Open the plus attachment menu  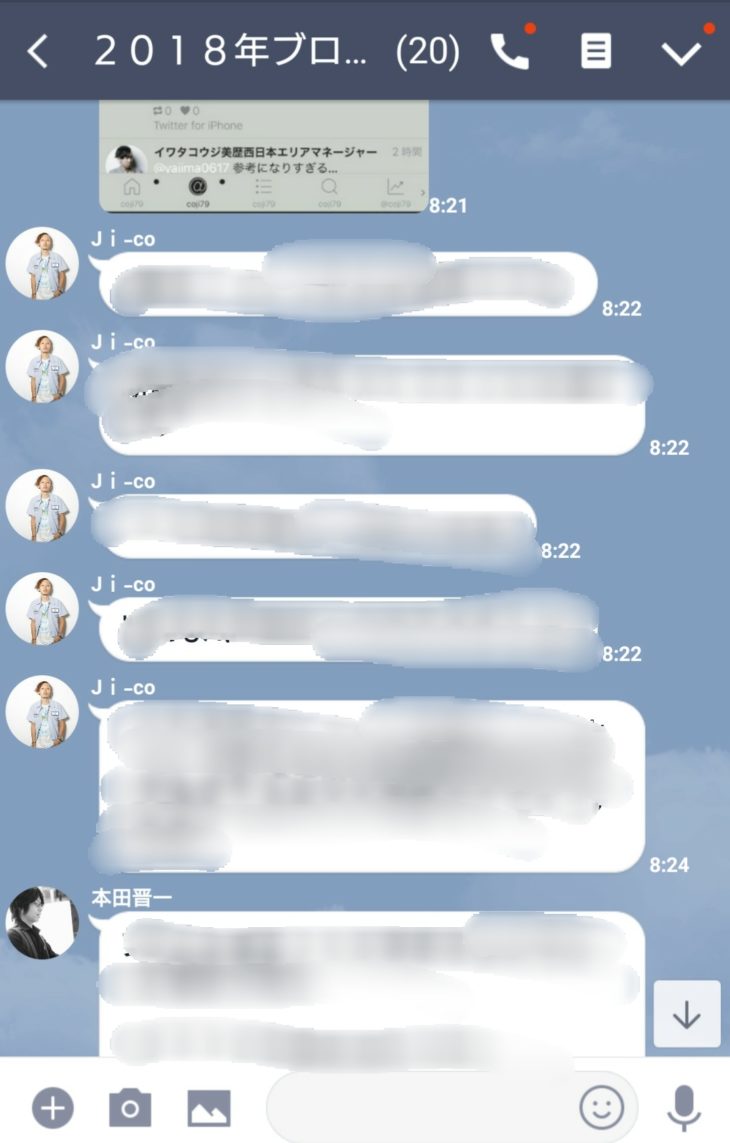pos(52,1108)
